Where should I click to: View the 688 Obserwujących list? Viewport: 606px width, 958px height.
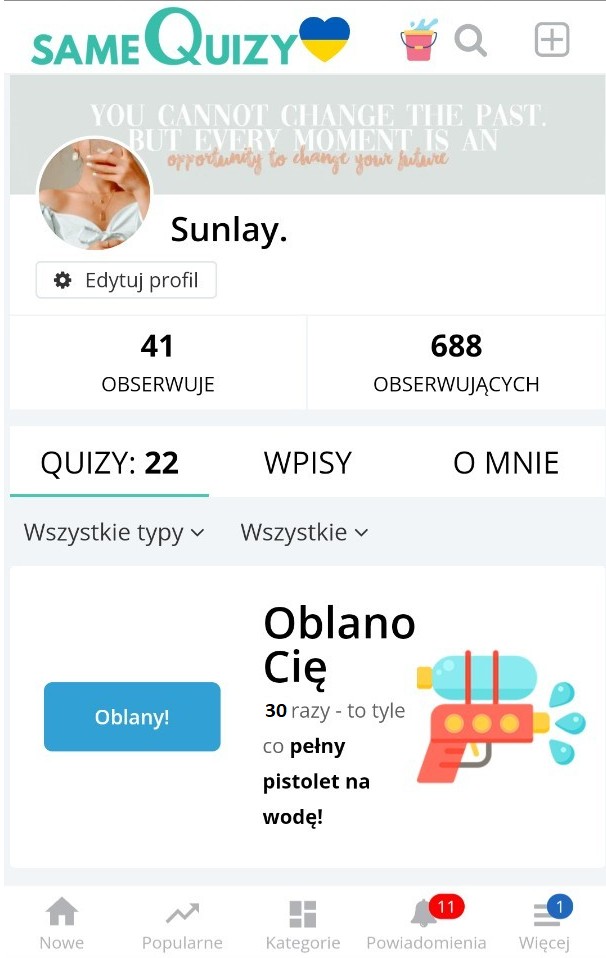[456, 363]
